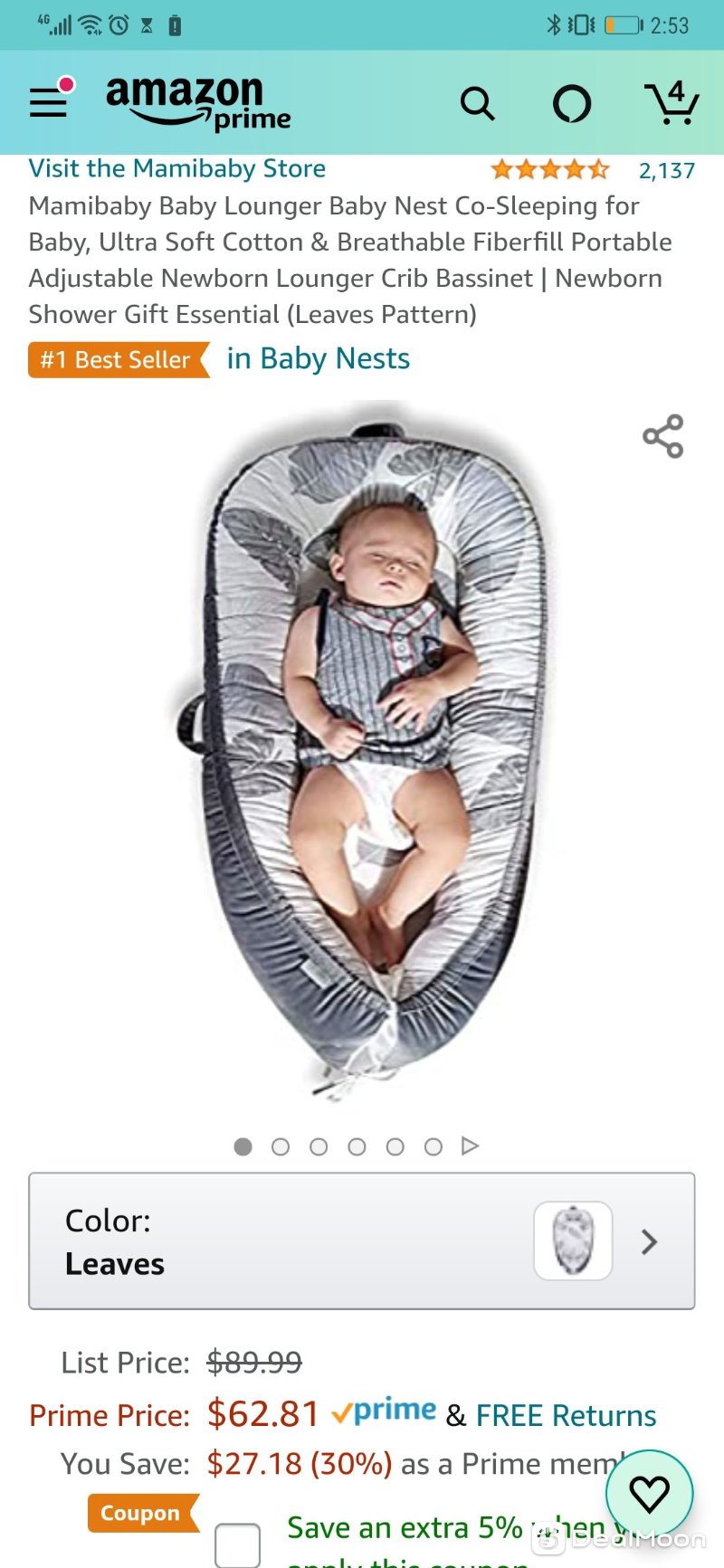The width and height of the screenshot is (724, 1568).
Task: Tap the Amazon Prime logo home
Action: (x=198, y=103)
